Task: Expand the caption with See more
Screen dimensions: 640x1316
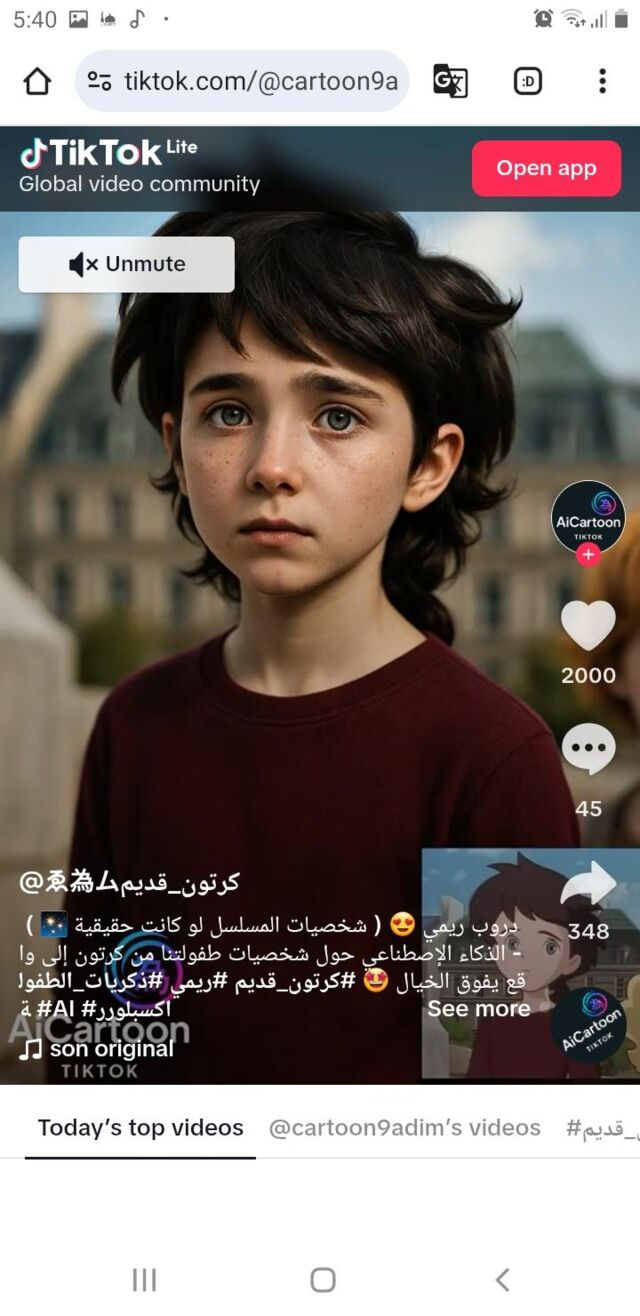Action: point(478,1009)
